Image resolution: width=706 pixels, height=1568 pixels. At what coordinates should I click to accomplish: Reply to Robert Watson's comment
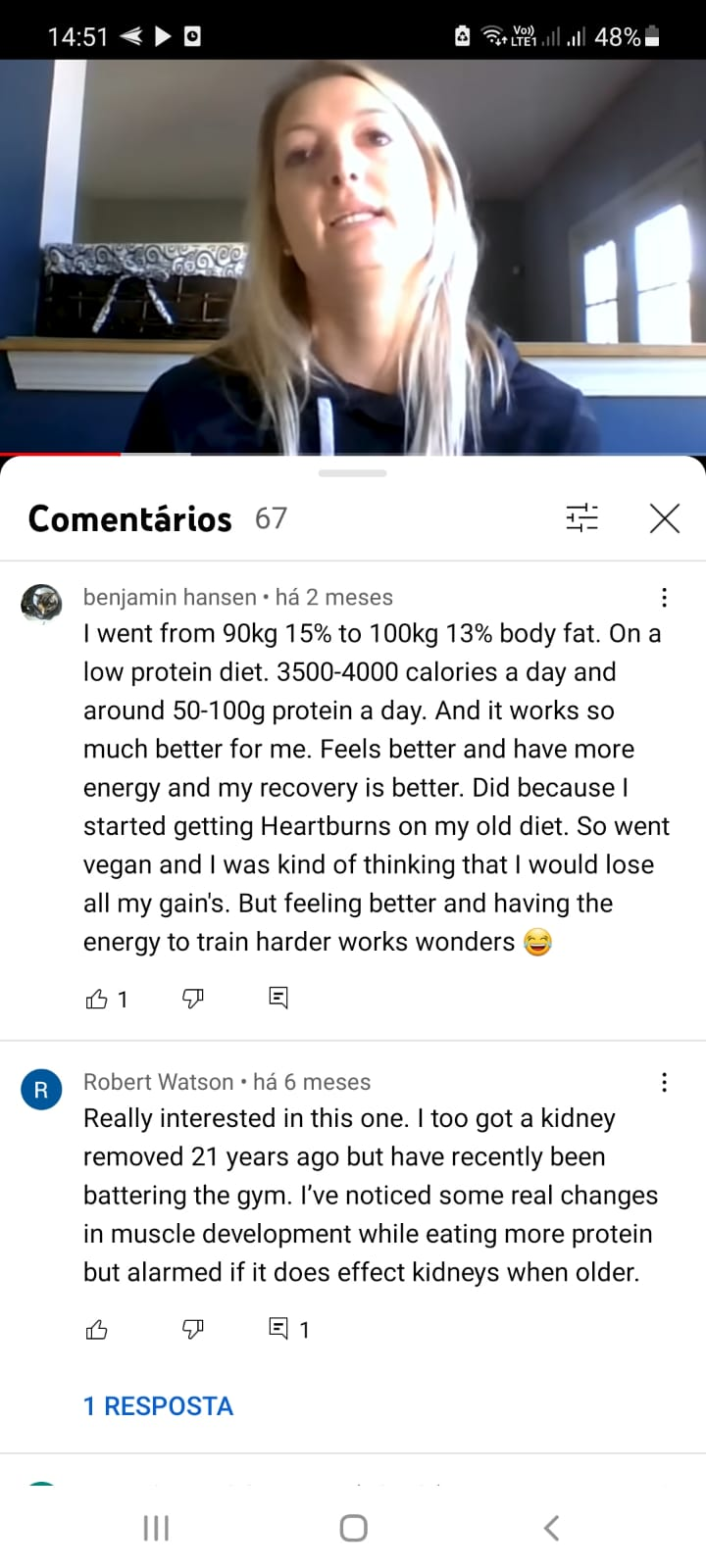coord(278,1329)
